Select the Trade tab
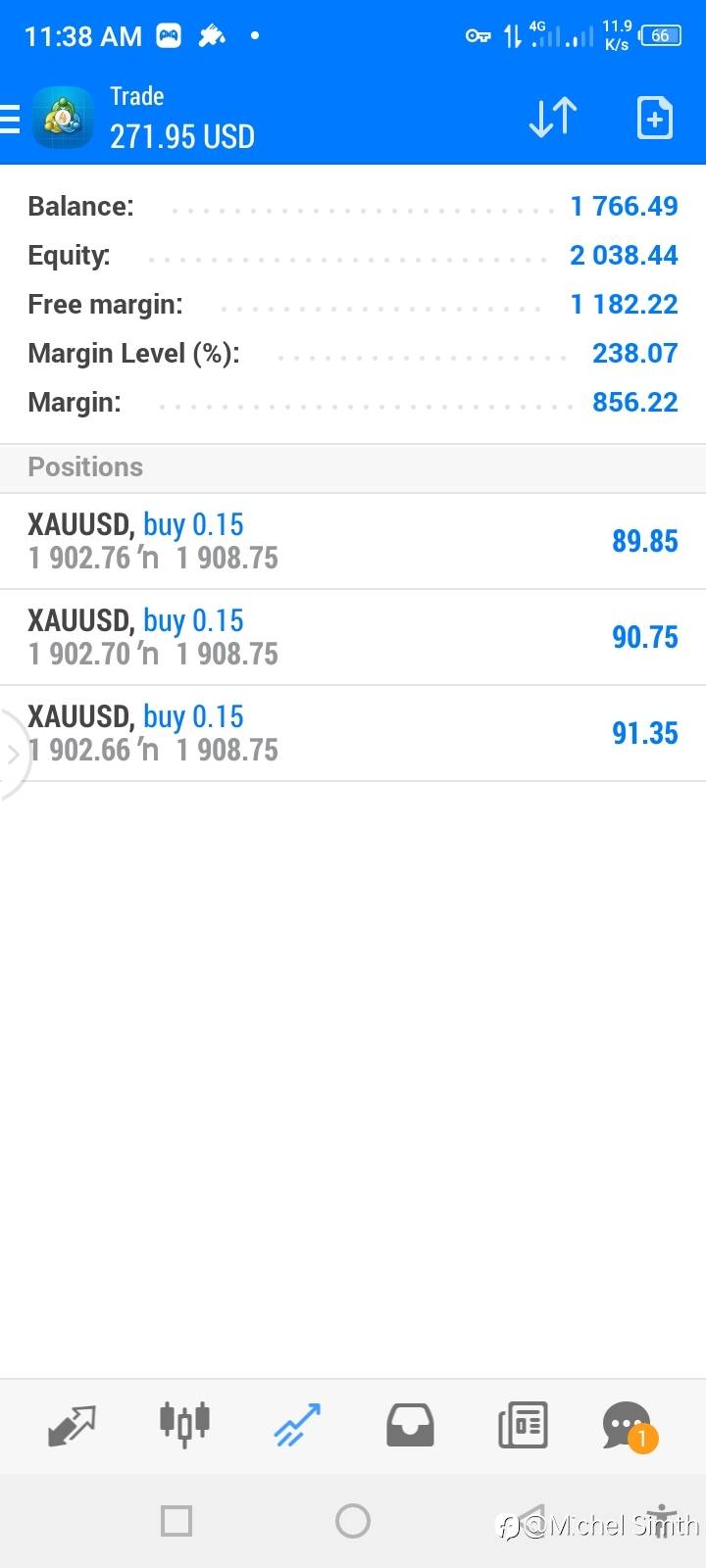This screenshot has width=706, height=1568. coord(297,1425)
